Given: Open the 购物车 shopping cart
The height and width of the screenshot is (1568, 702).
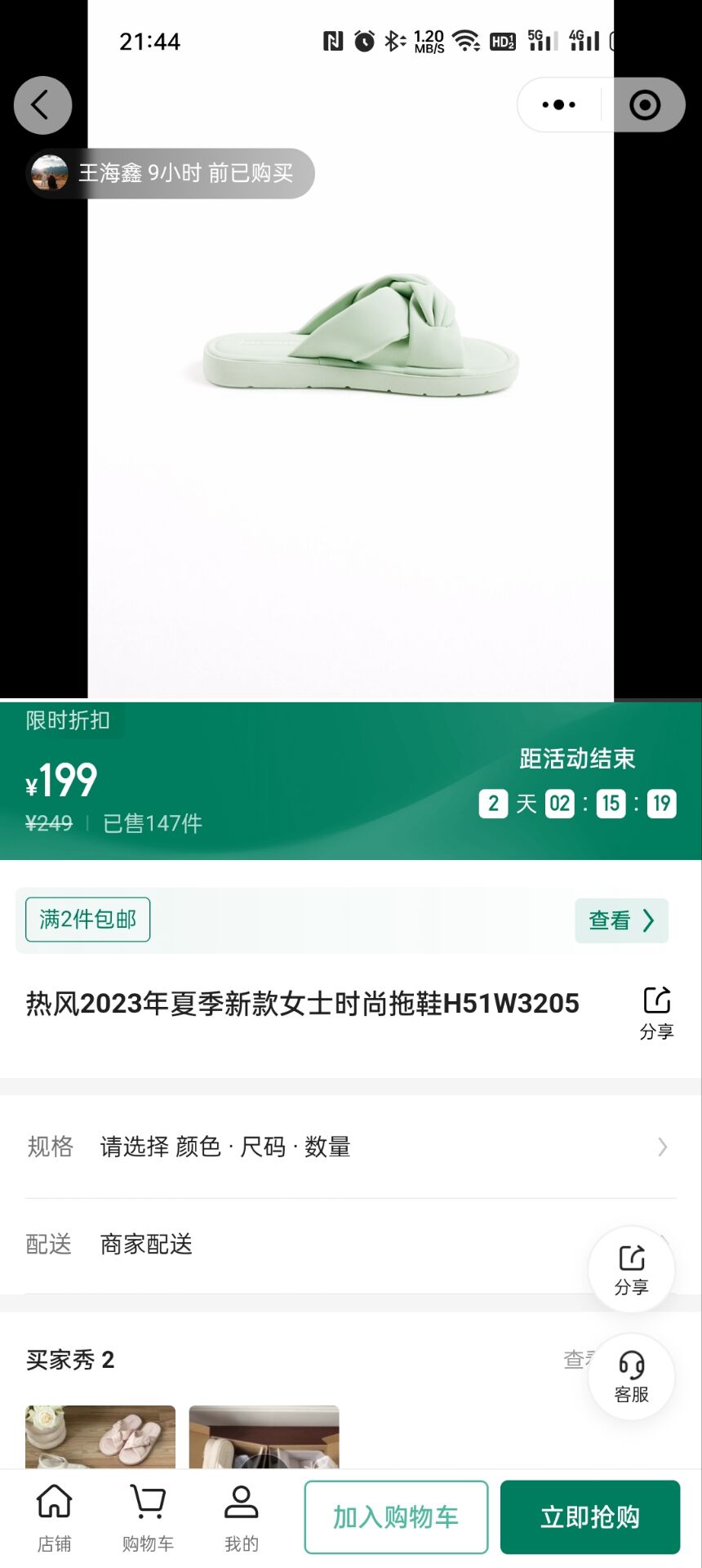Looking at the screenshot, I should click(148, 1517).
